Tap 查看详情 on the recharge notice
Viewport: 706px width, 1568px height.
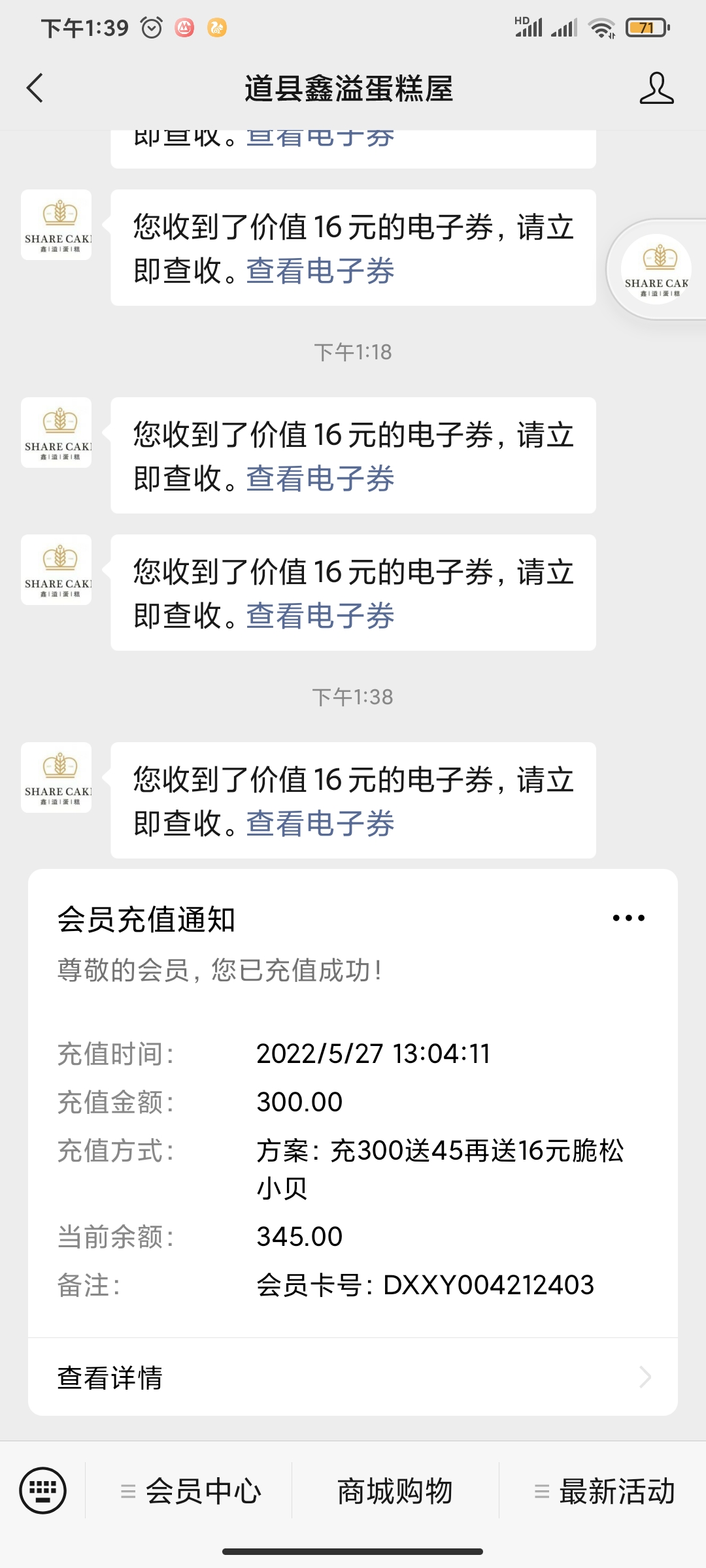coord(353,1377)
